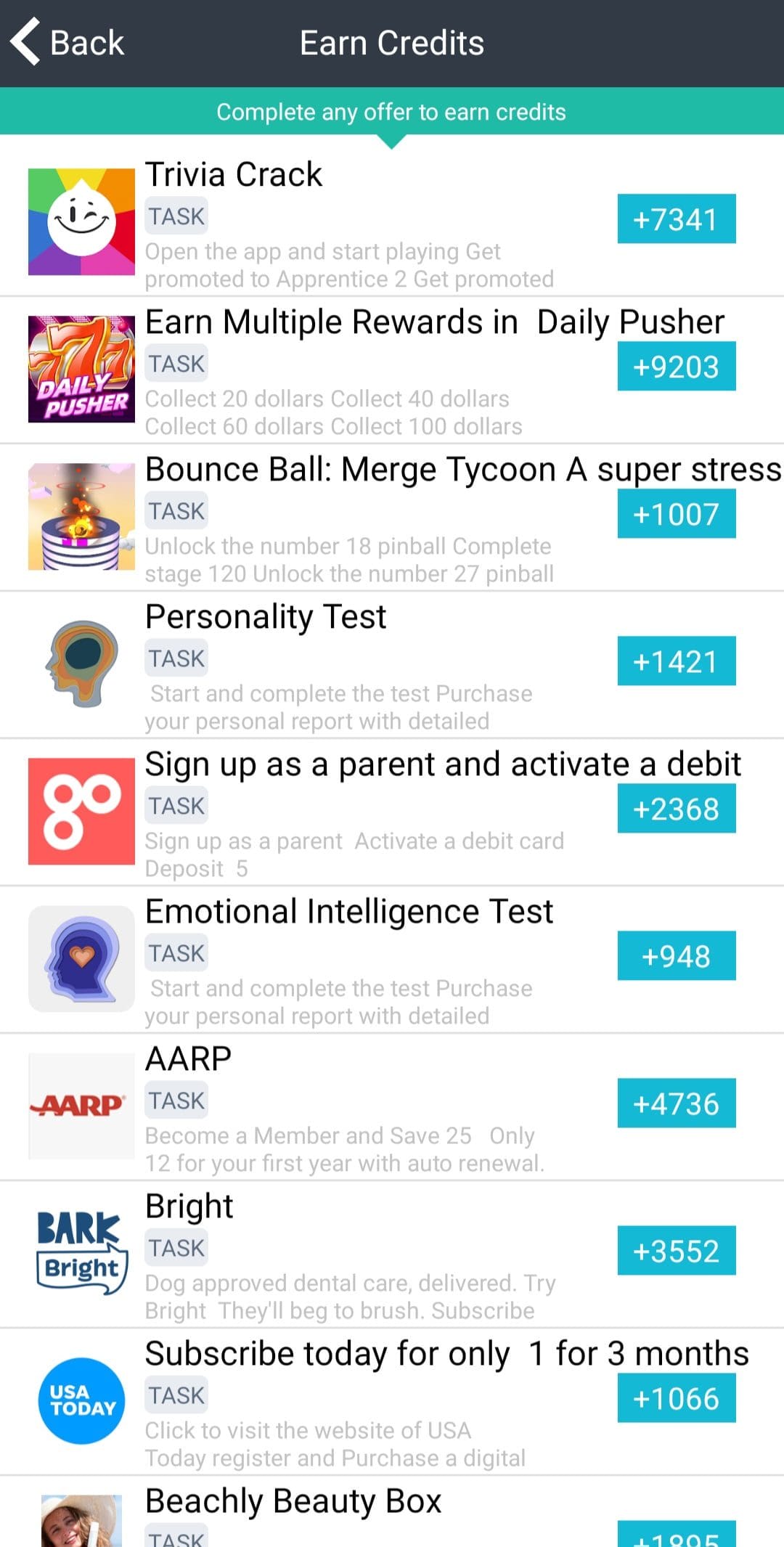Open the sign up as a parent offer

[392, 811]
